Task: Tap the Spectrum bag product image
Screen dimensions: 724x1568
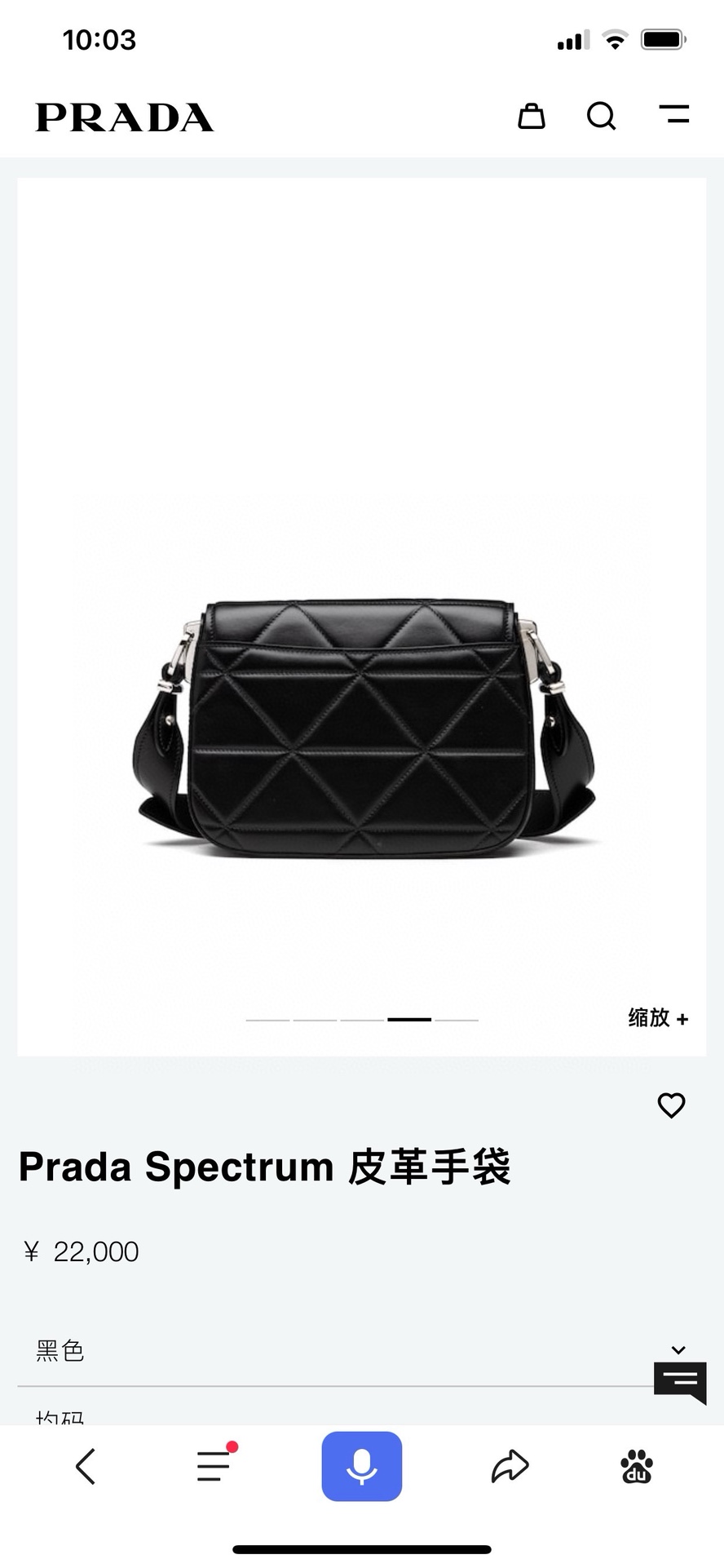Action: pos(362,726)
